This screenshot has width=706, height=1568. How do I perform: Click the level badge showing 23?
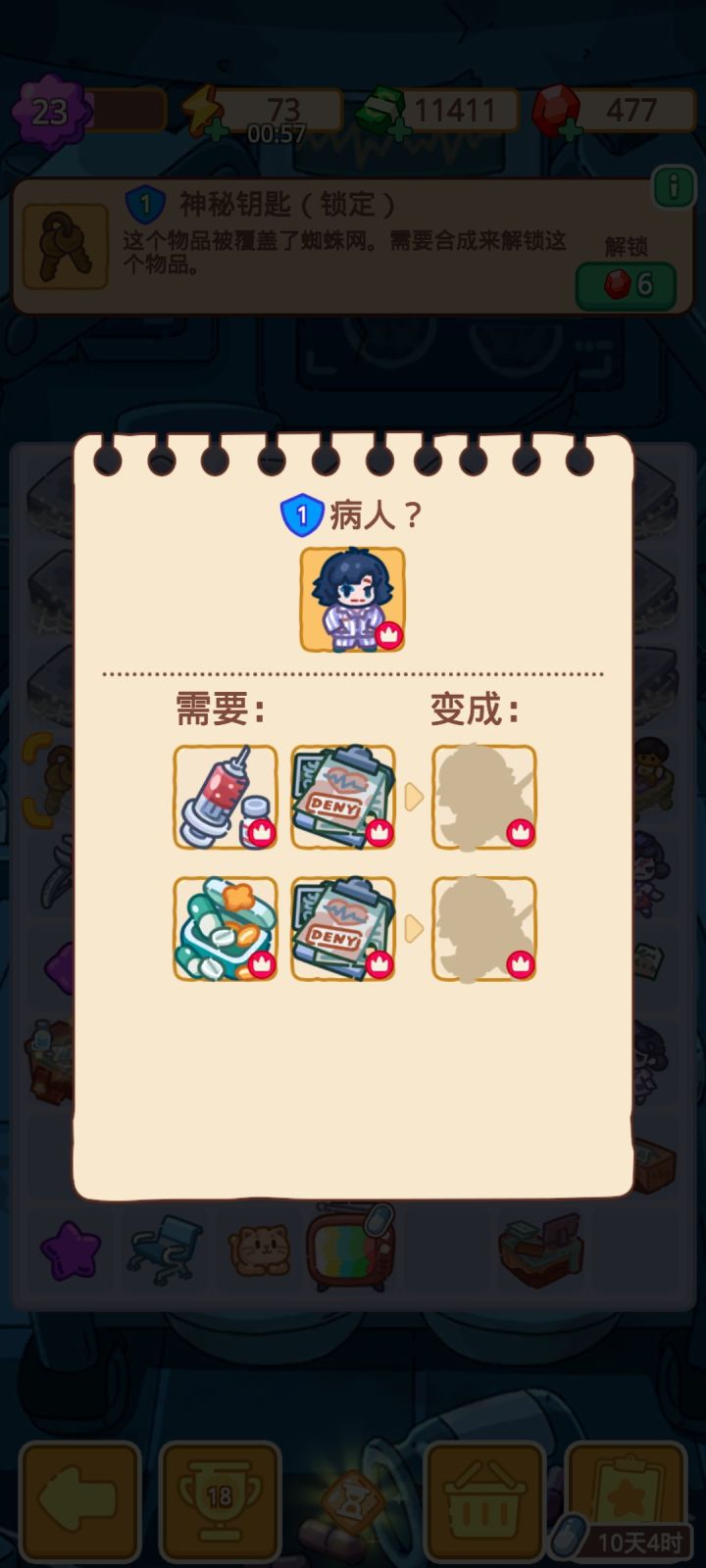(x=47, y=110)
